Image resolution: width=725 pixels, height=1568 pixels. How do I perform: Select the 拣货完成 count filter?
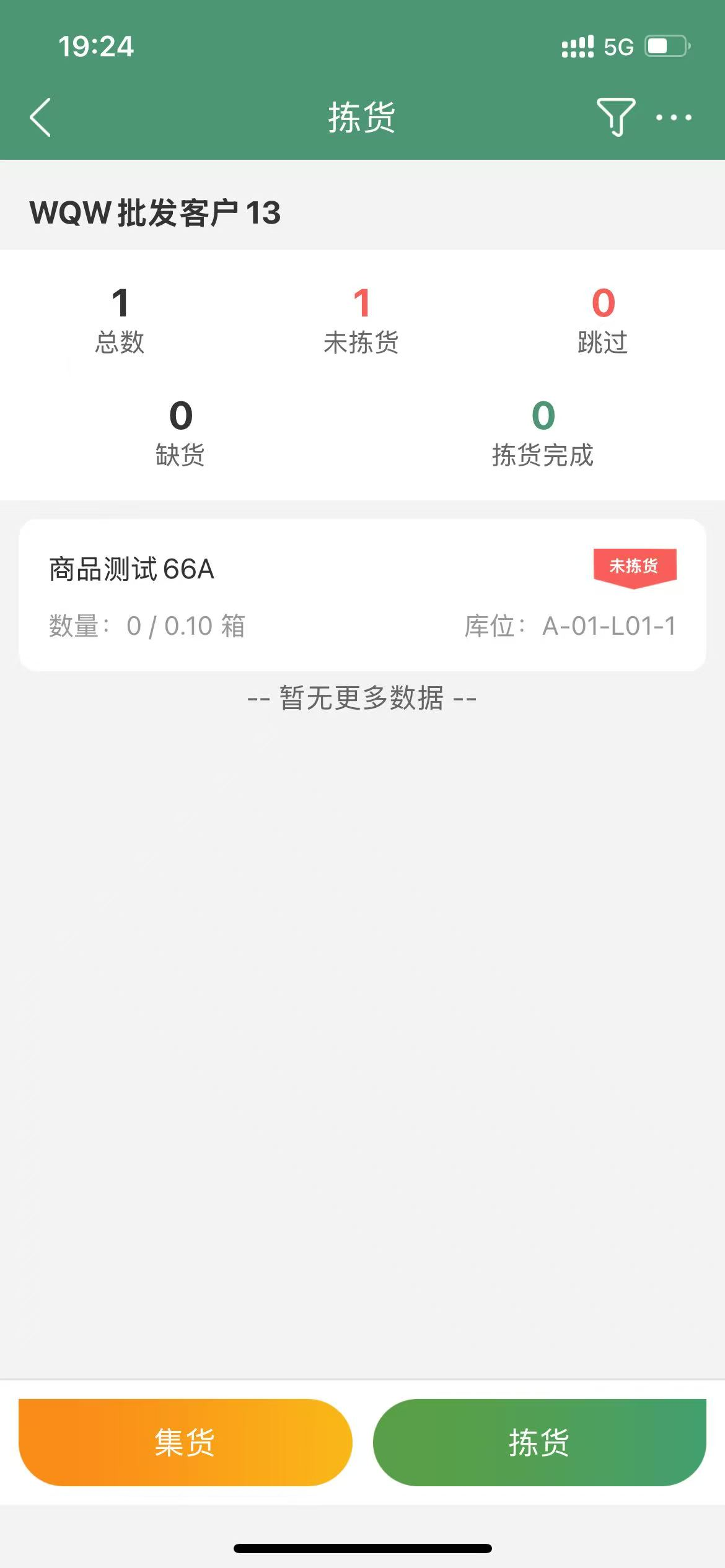tap(543, 433)
